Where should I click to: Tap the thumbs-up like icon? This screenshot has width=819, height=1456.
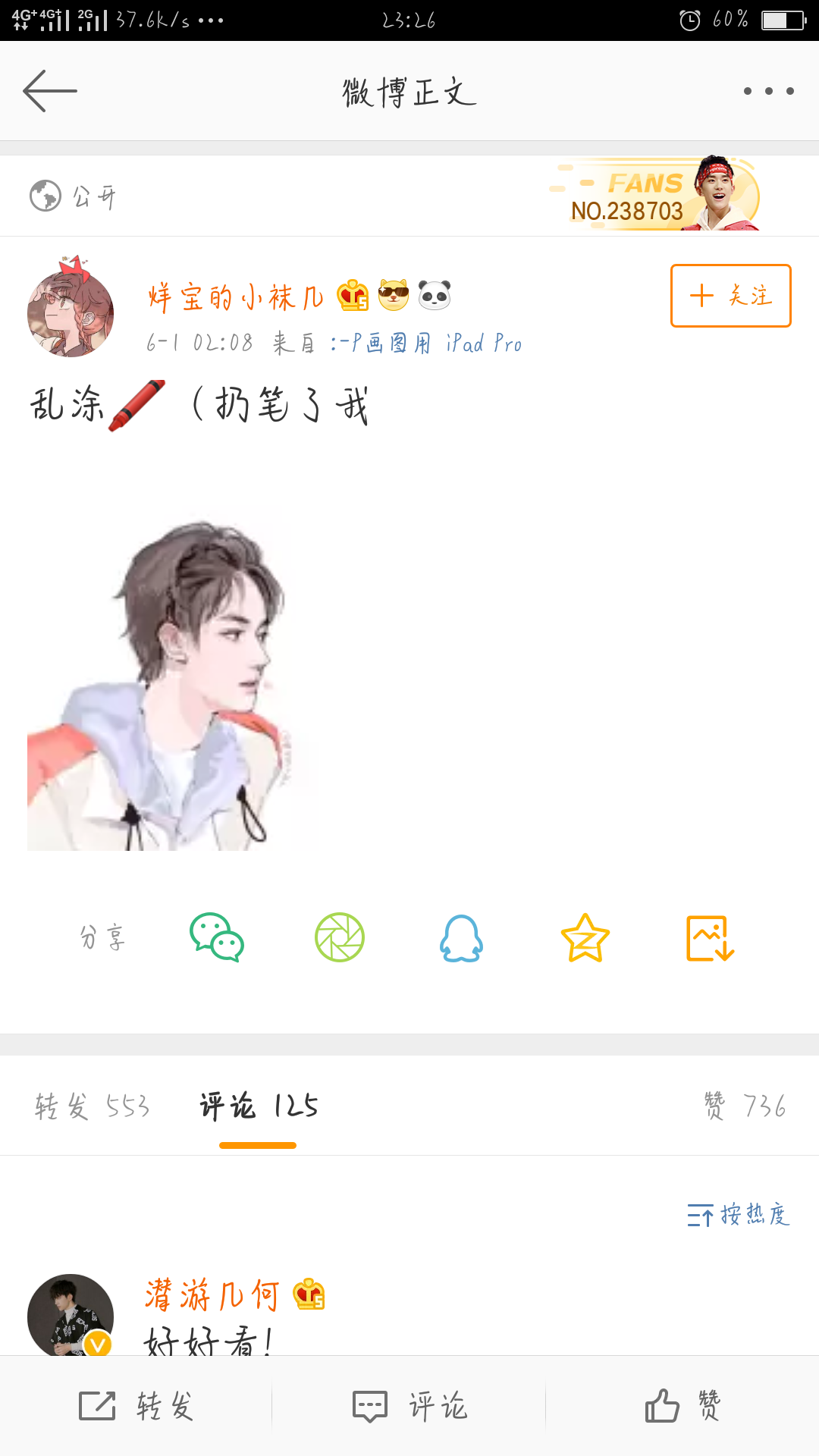pos(682,1407)
